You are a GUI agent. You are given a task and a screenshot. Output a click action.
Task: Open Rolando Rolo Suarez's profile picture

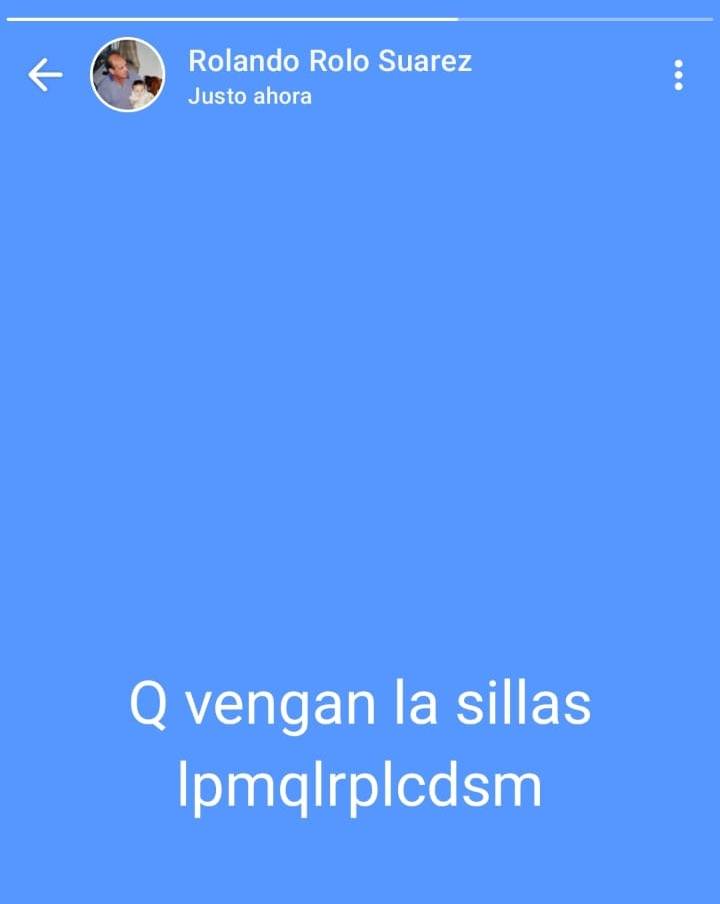[128, 75]
